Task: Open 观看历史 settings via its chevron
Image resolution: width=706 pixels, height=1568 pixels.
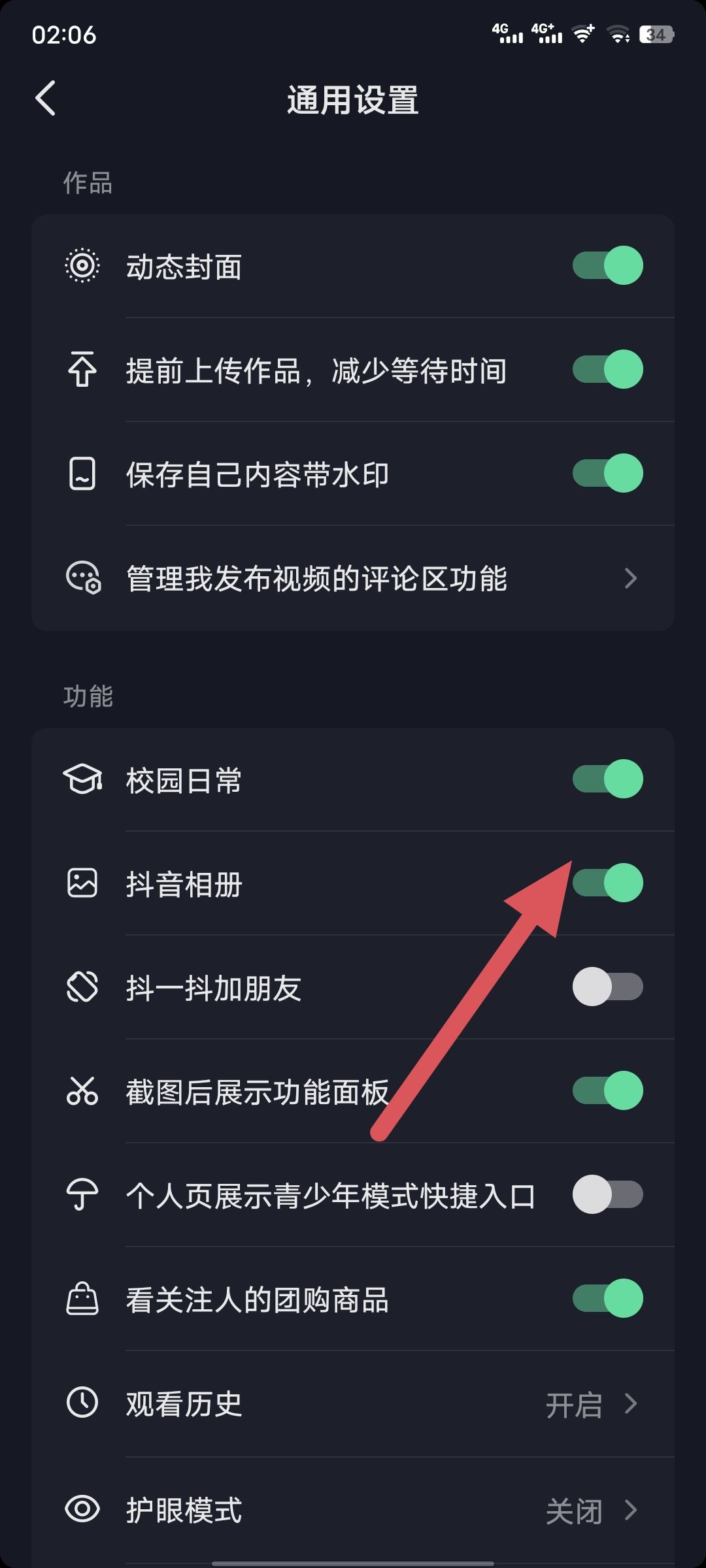Action: 631,1405
